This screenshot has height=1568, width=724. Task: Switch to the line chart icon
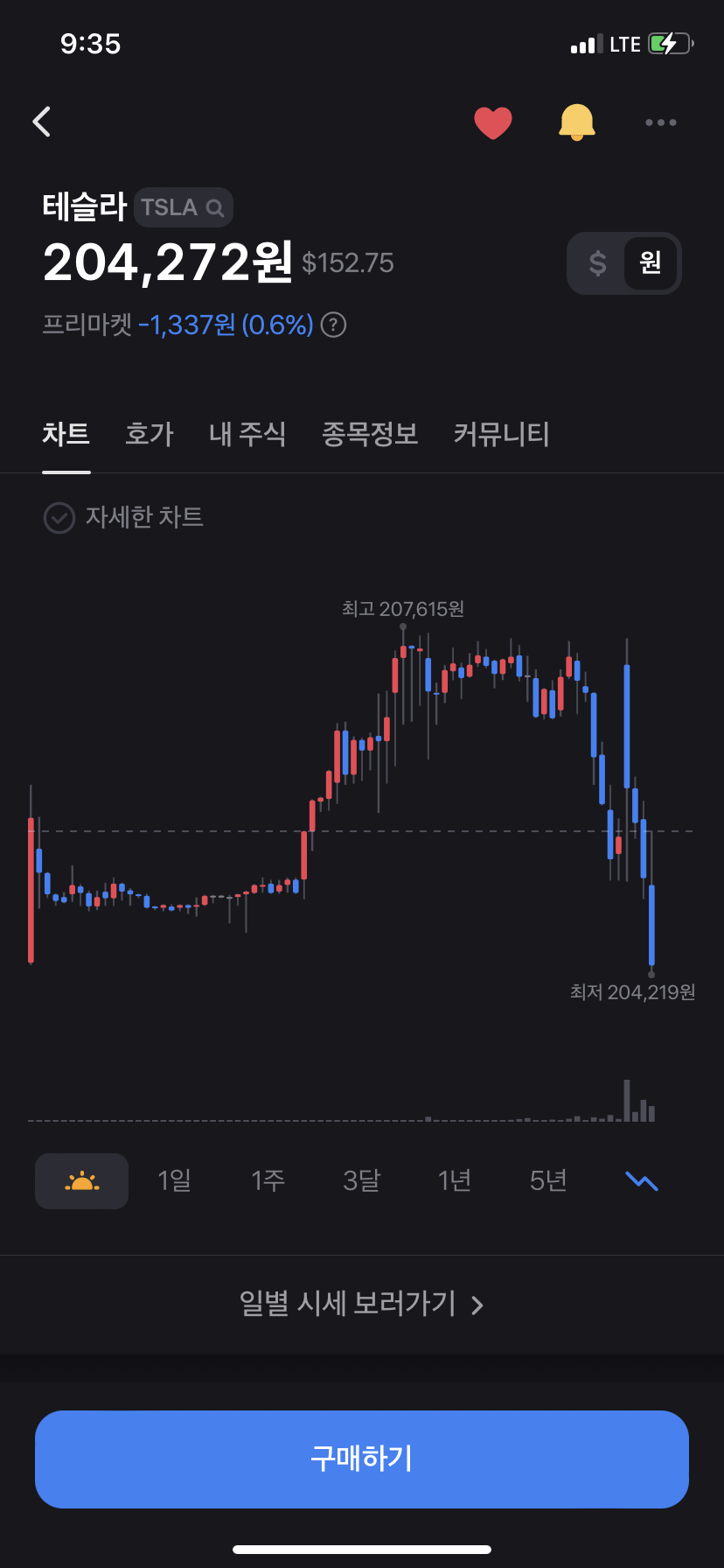point(642,1181)
